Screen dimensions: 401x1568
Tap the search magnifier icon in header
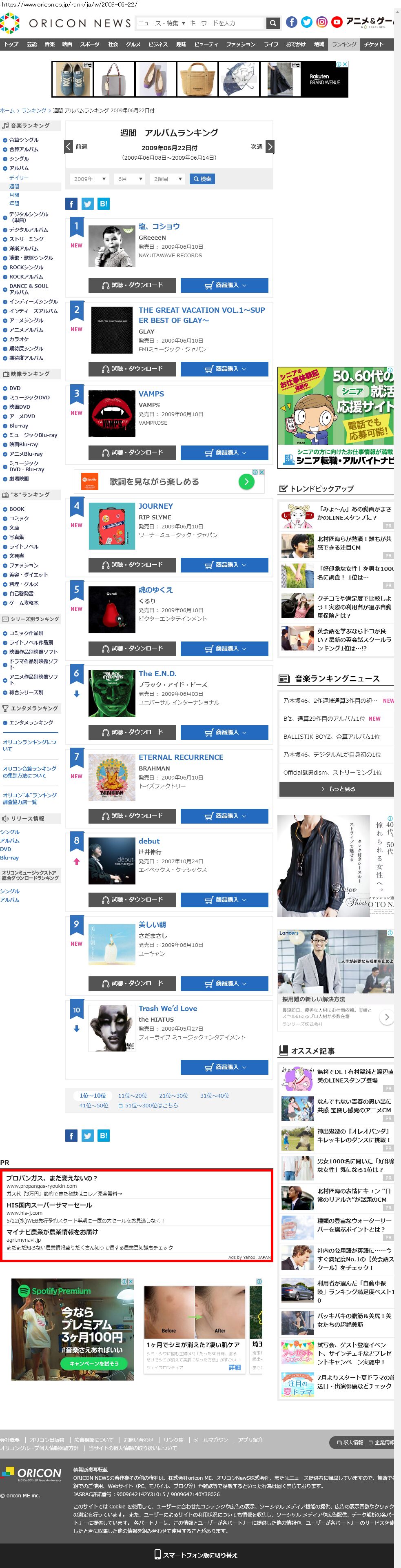tap(273, 23)
